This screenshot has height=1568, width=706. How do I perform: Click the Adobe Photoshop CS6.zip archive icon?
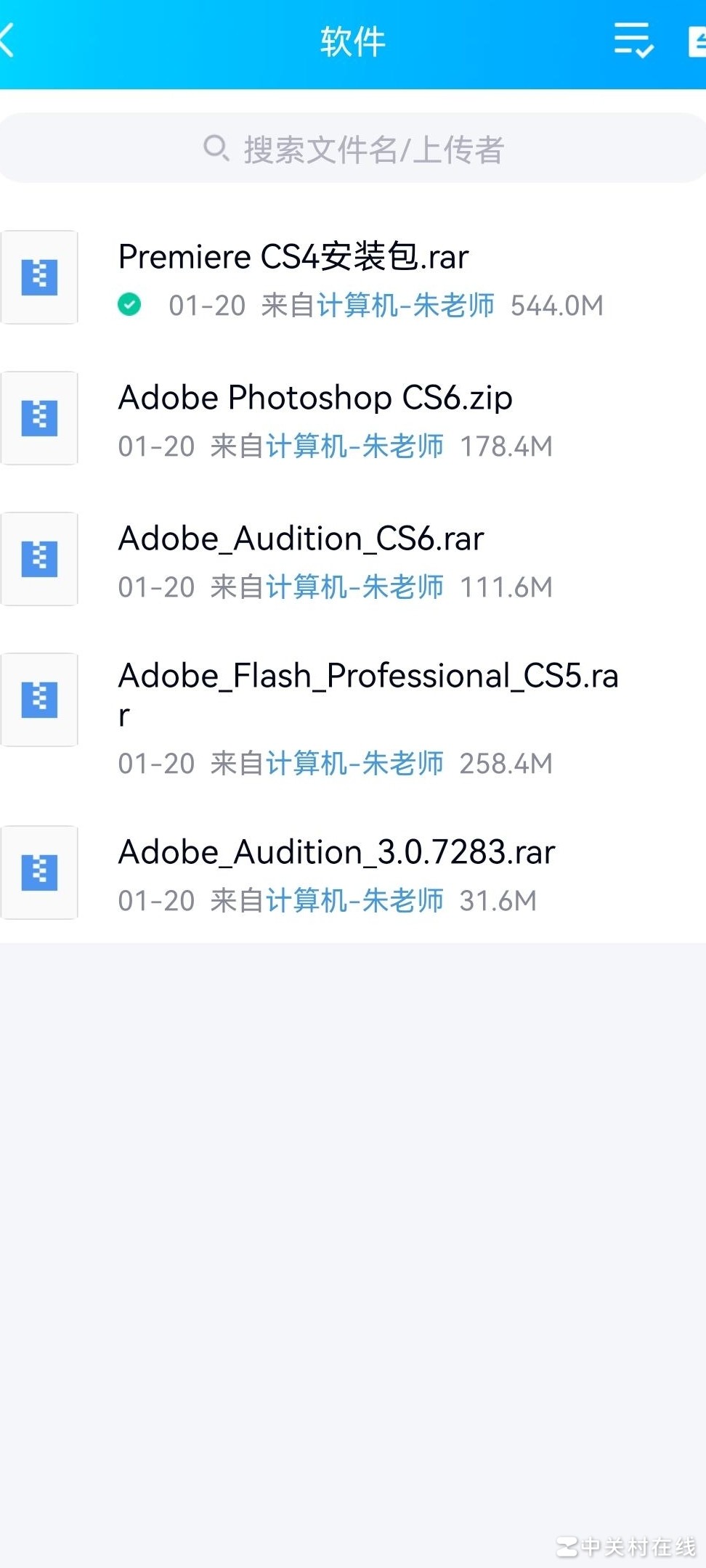coord(40,417)
